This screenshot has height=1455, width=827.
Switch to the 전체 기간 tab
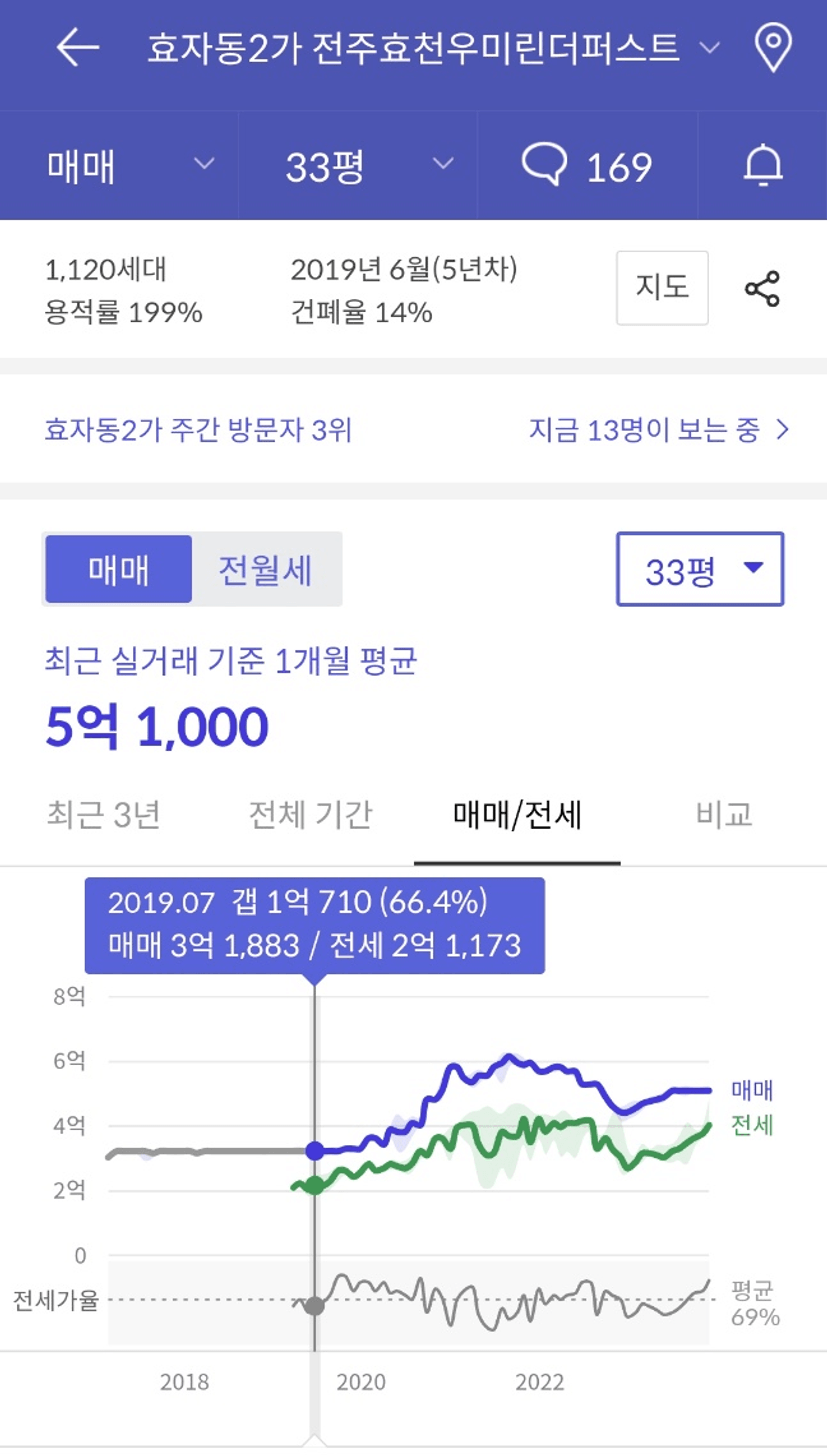point(310,815)
